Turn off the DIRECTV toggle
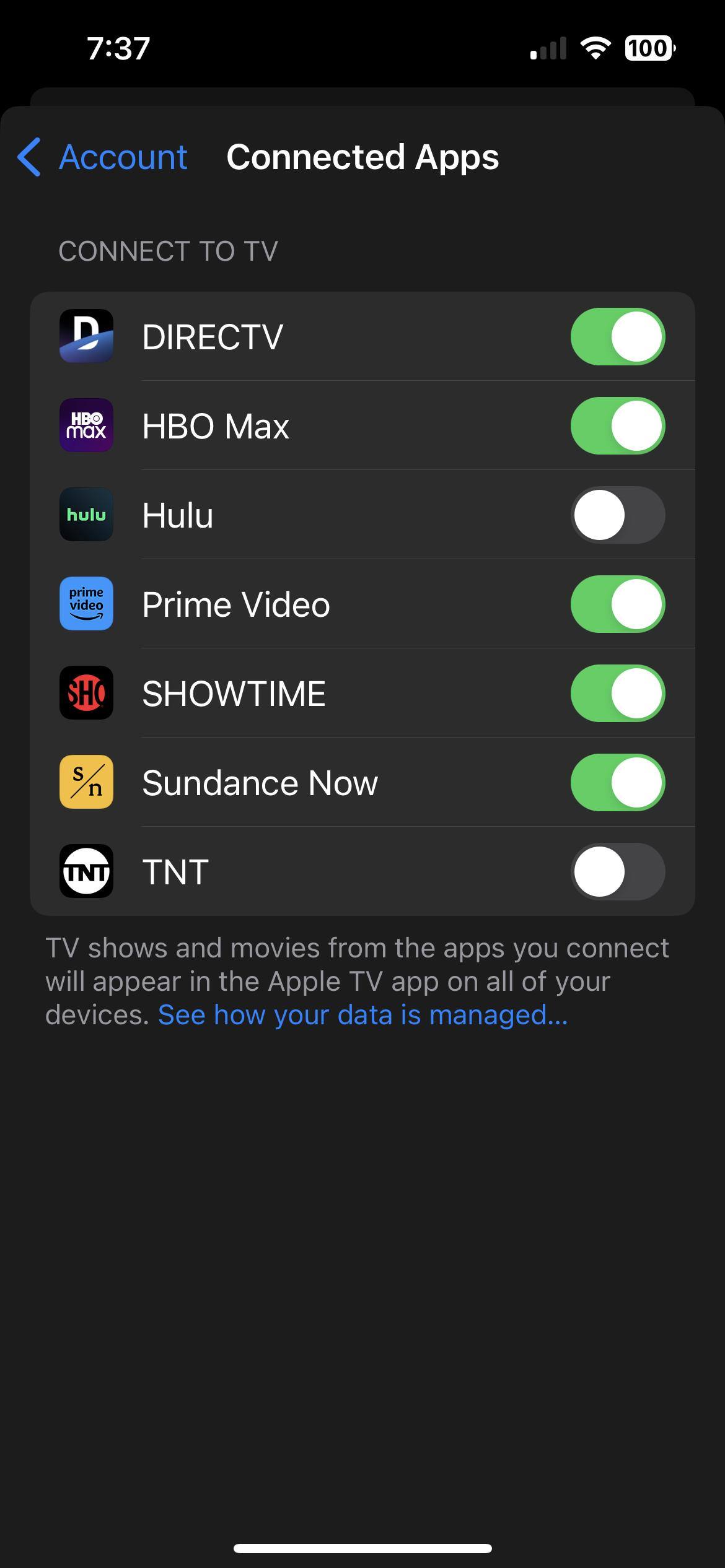Screen dimensions: 725x1568 tap(617, 337)
